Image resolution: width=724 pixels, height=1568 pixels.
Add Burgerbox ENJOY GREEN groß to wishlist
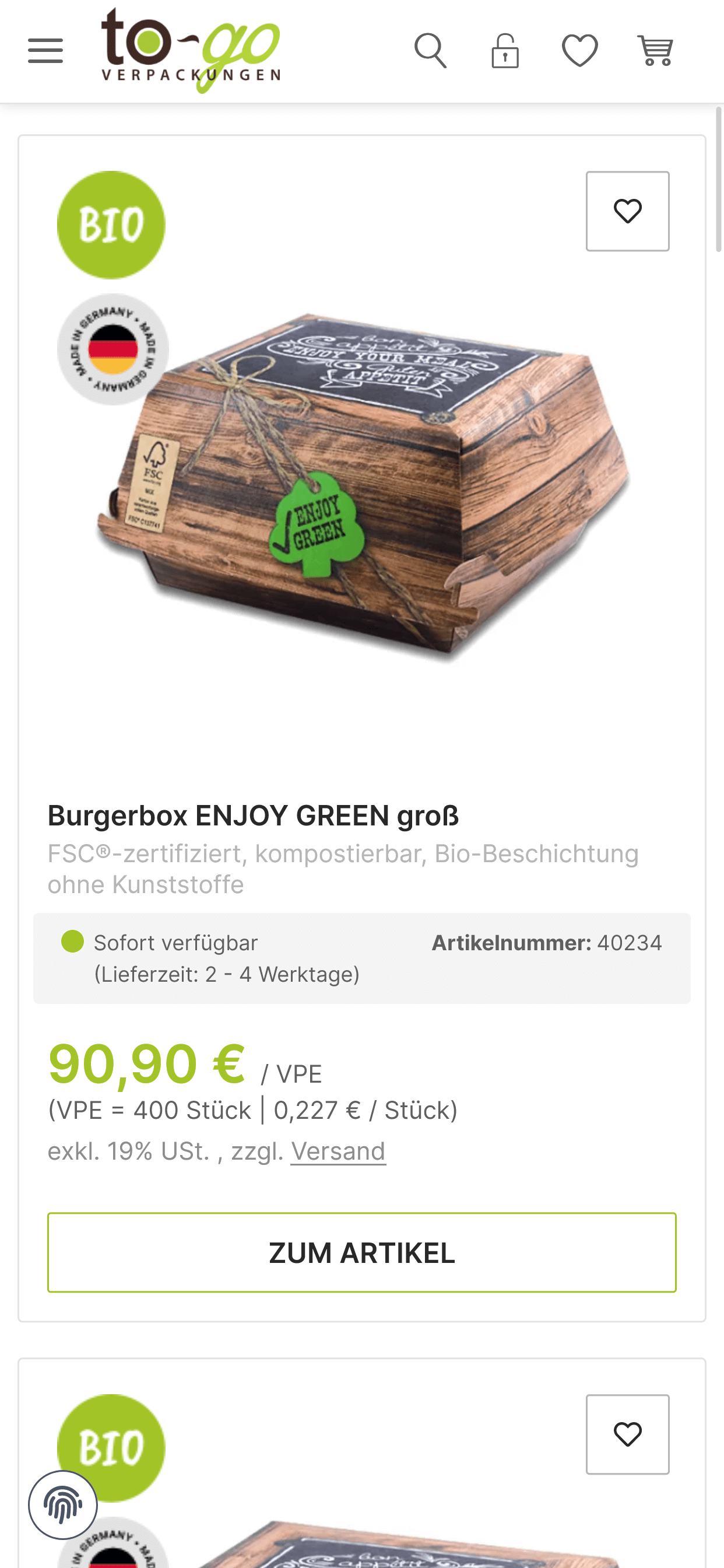pos(627,211)
